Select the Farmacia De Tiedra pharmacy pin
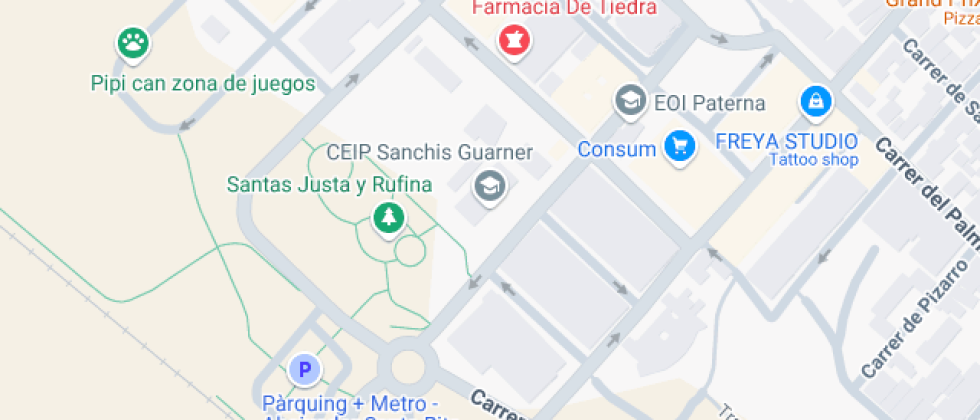The width and height of the screenshot is (980, 420). (514, 42)
